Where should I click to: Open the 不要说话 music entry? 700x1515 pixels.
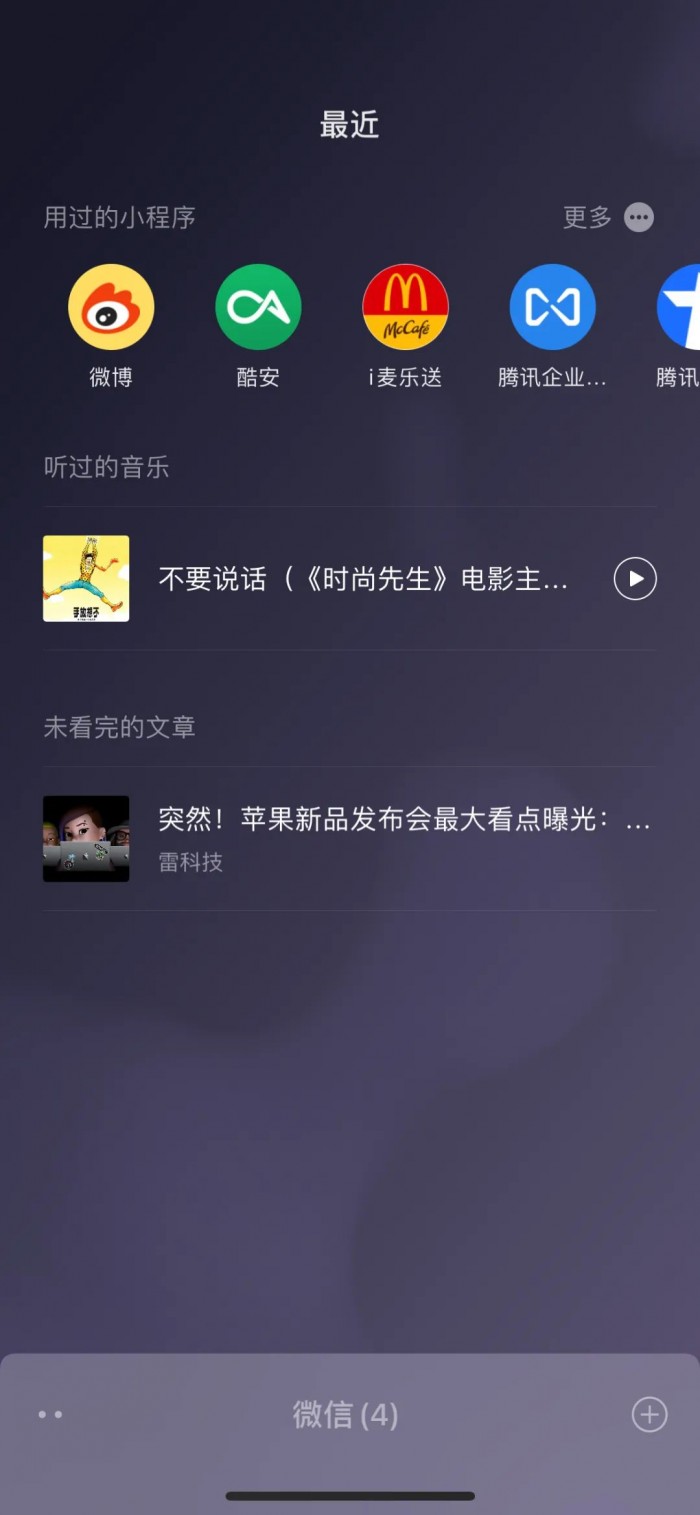[362, 579]
